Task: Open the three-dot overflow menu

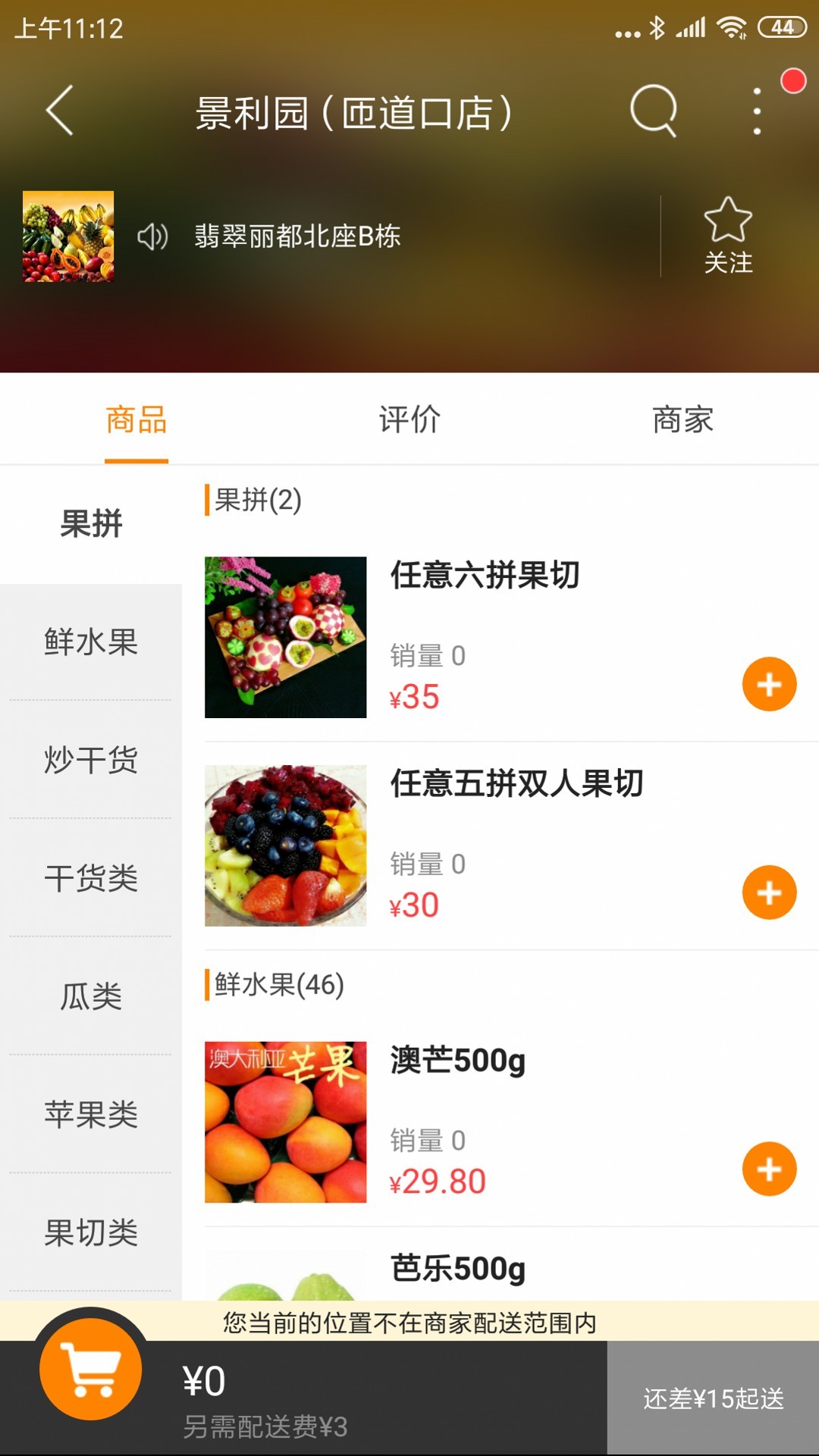Action: click(757, 111)
